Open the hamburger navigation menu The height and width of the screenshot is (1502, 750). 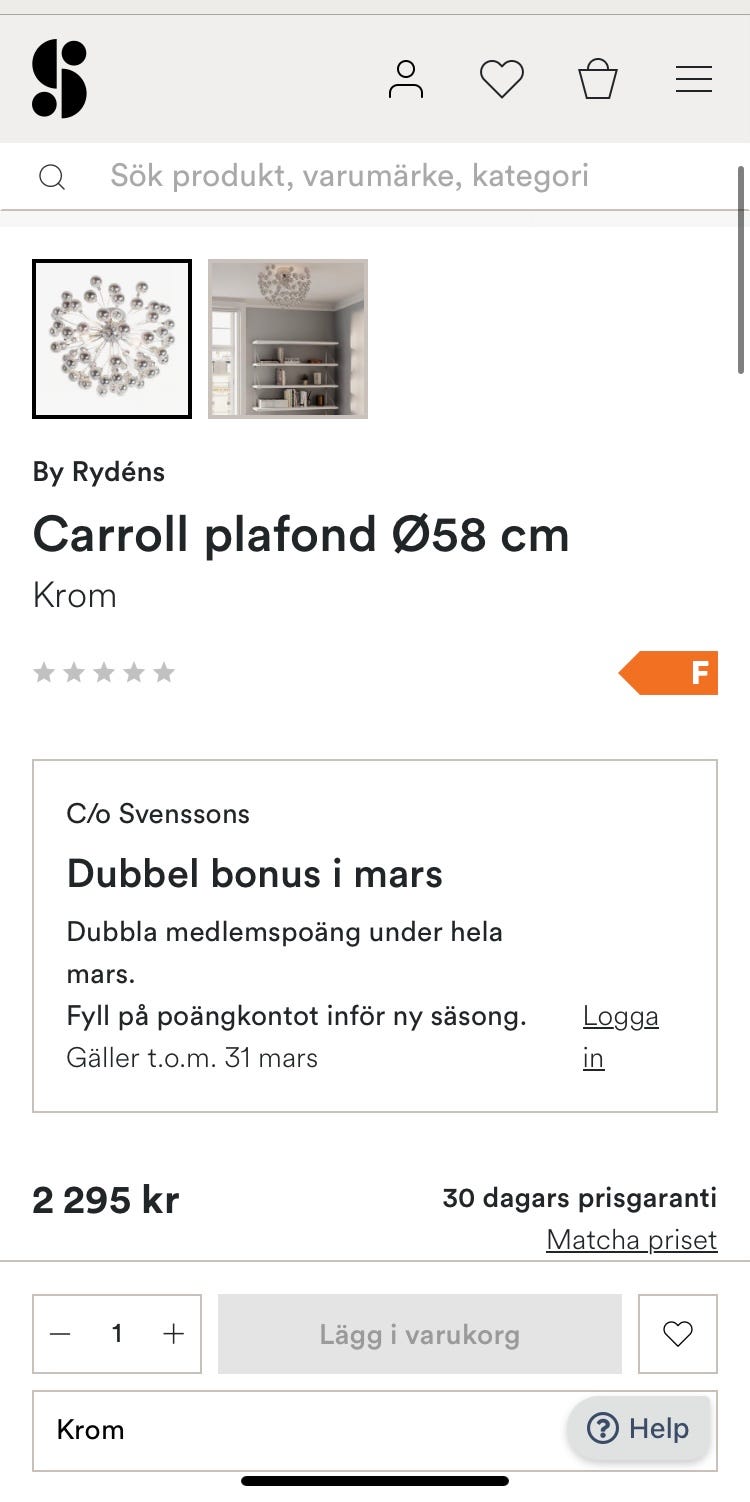click(x=694, y=79)
